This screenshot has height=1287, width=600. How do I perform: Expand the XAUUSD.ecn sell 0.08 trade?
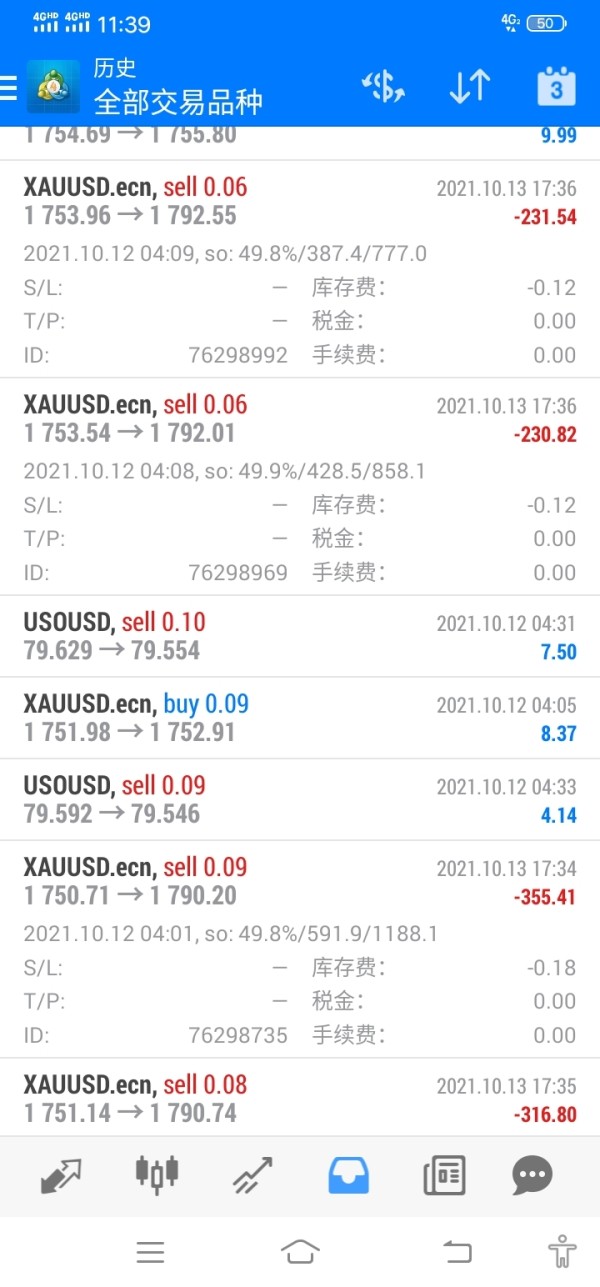coord(300,1098)
